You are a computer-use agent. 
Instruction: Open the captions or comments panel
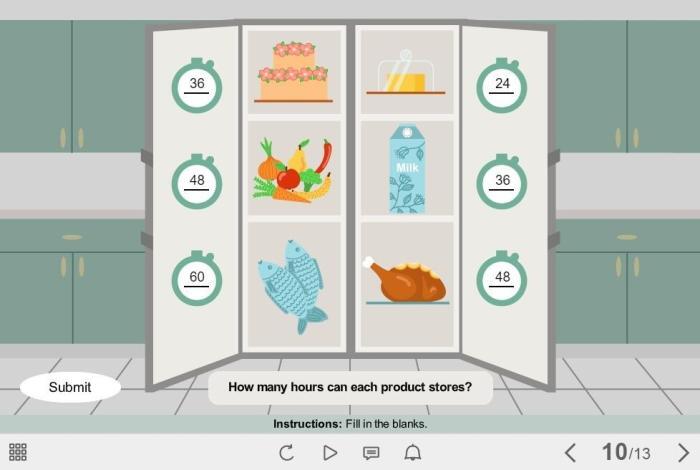coord(371,452)
